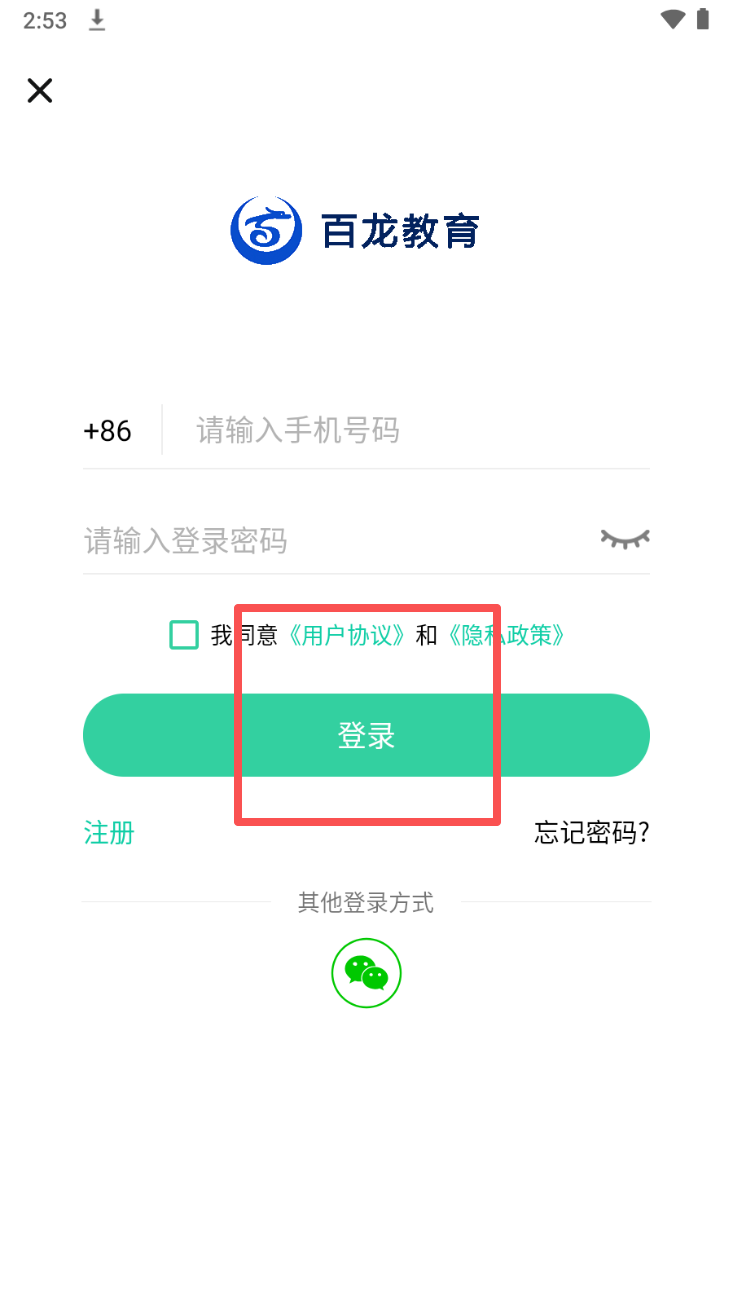Toggle password visibility eye icon
The image size is (732, 1304).
click(x=625, y=539)
